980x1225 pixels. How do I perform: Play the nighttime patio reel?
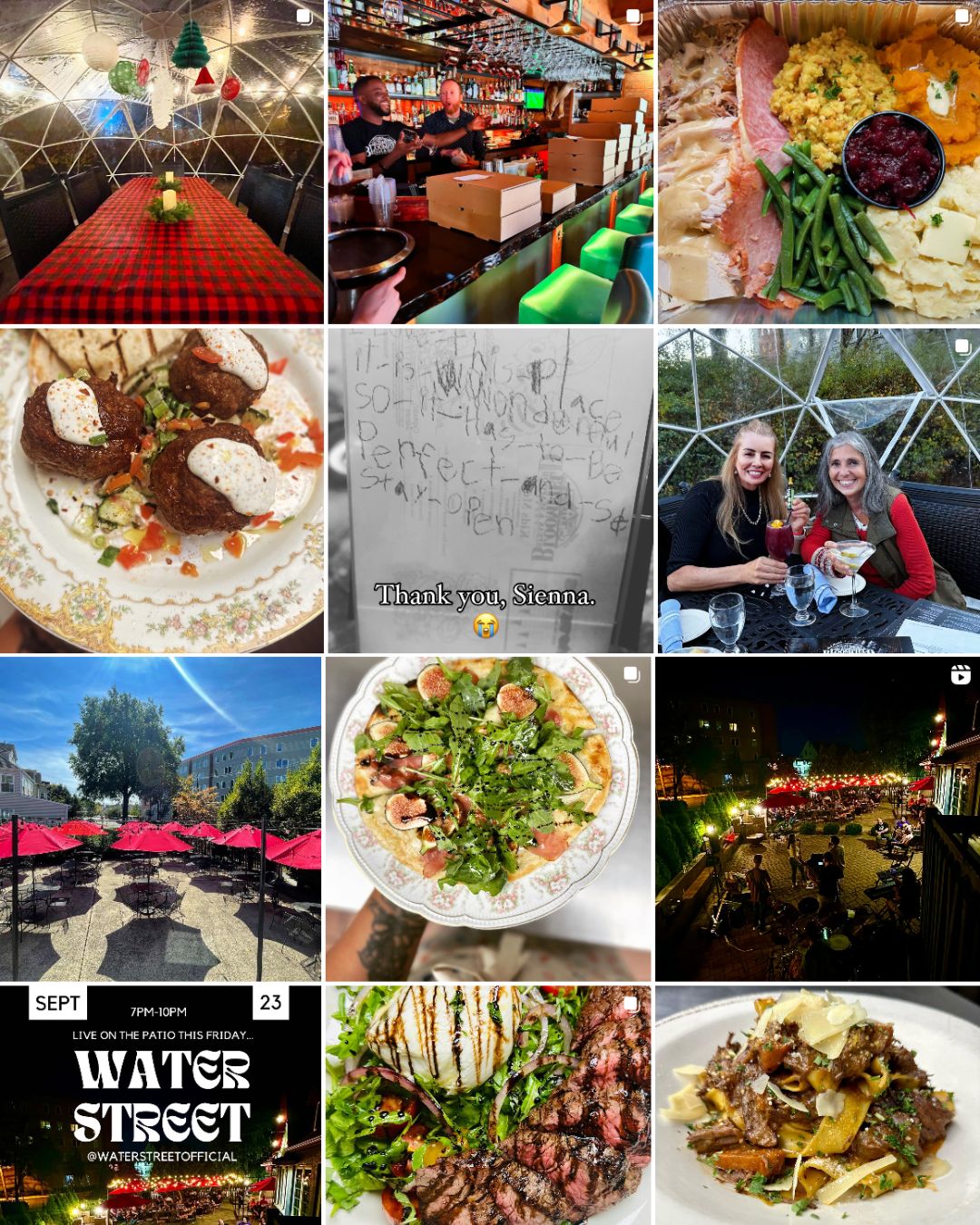coord(818,818)
